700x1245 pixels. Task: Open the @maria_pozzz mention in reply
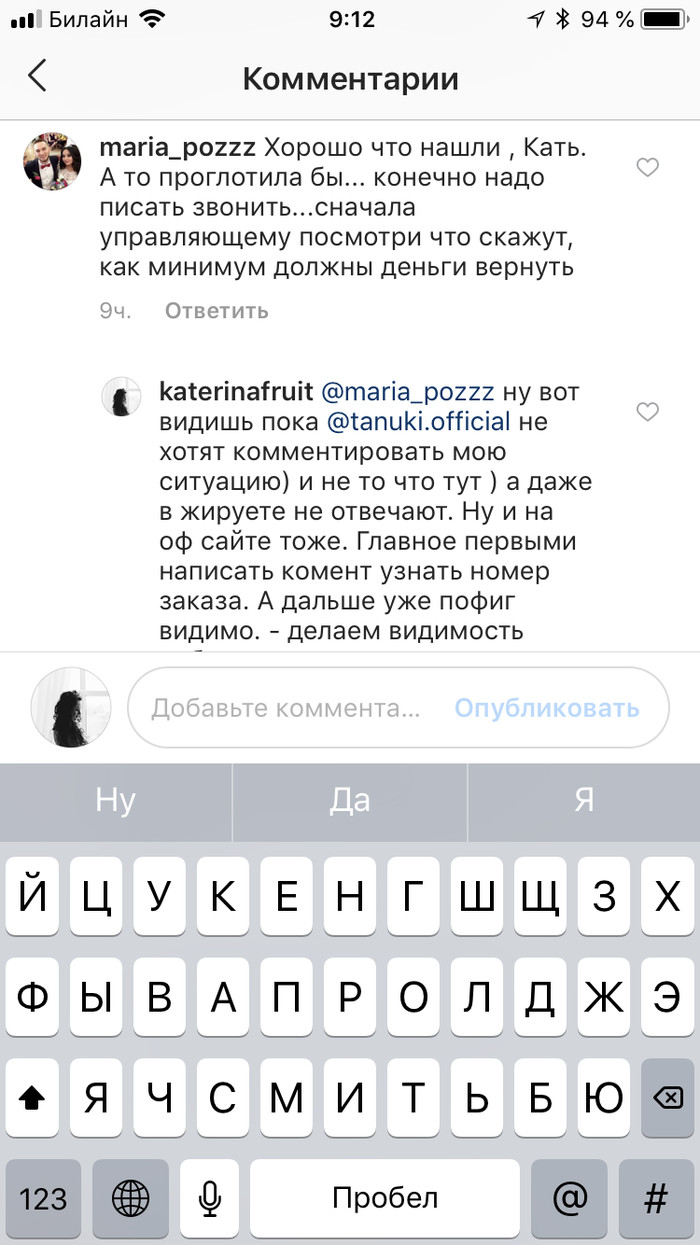click(x=408, y=391)
